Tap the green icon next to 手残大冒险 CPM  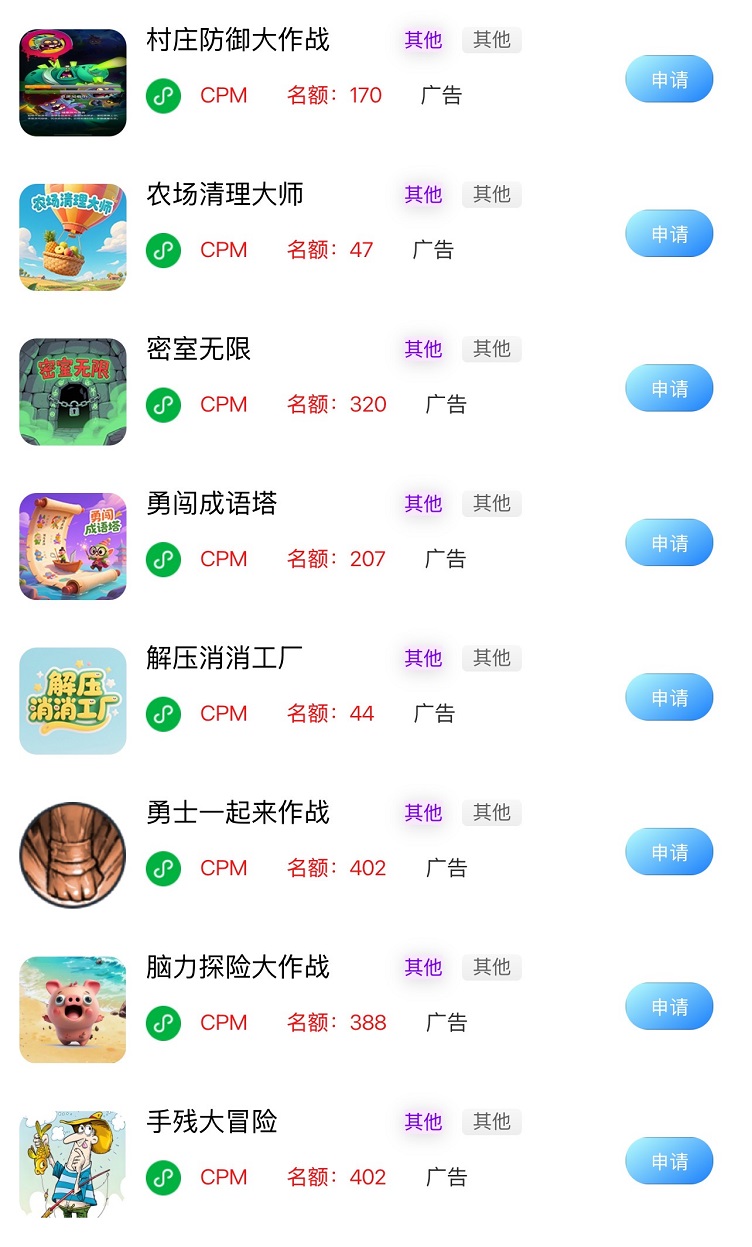(x=163, y=1177)
